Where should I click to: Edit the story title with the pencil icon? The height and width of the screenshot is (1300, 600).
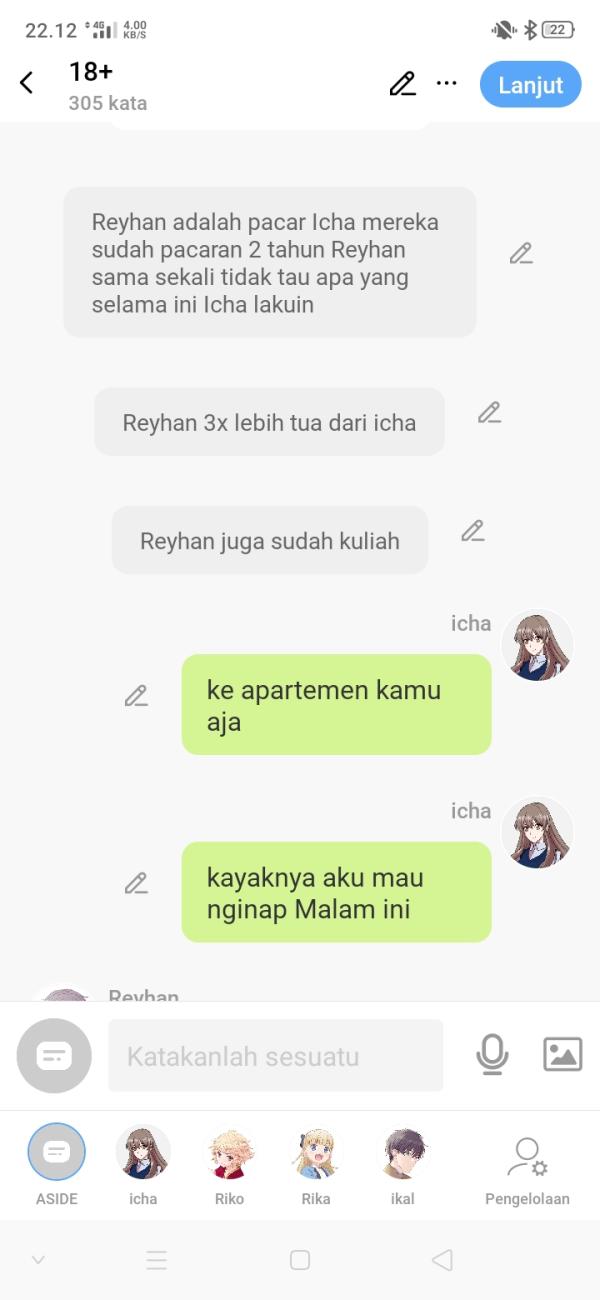(402, 84)
